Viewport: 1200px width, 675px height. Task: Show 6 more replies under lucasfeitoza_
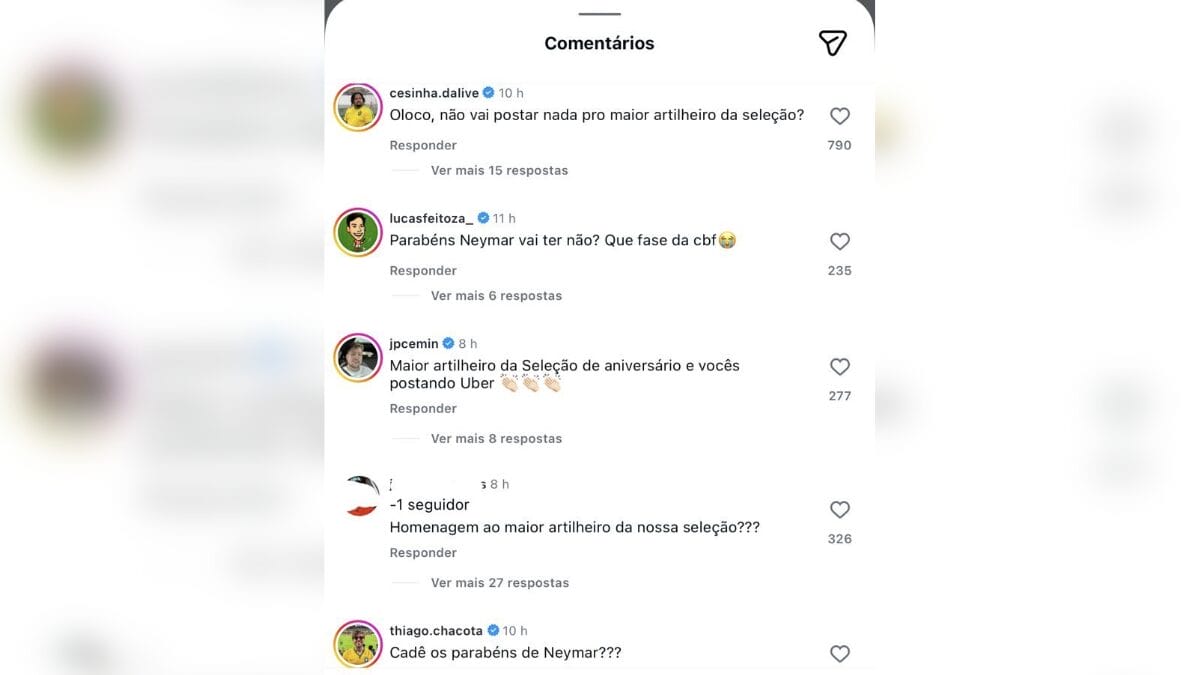pyautogui.click(x=496, y=295)
